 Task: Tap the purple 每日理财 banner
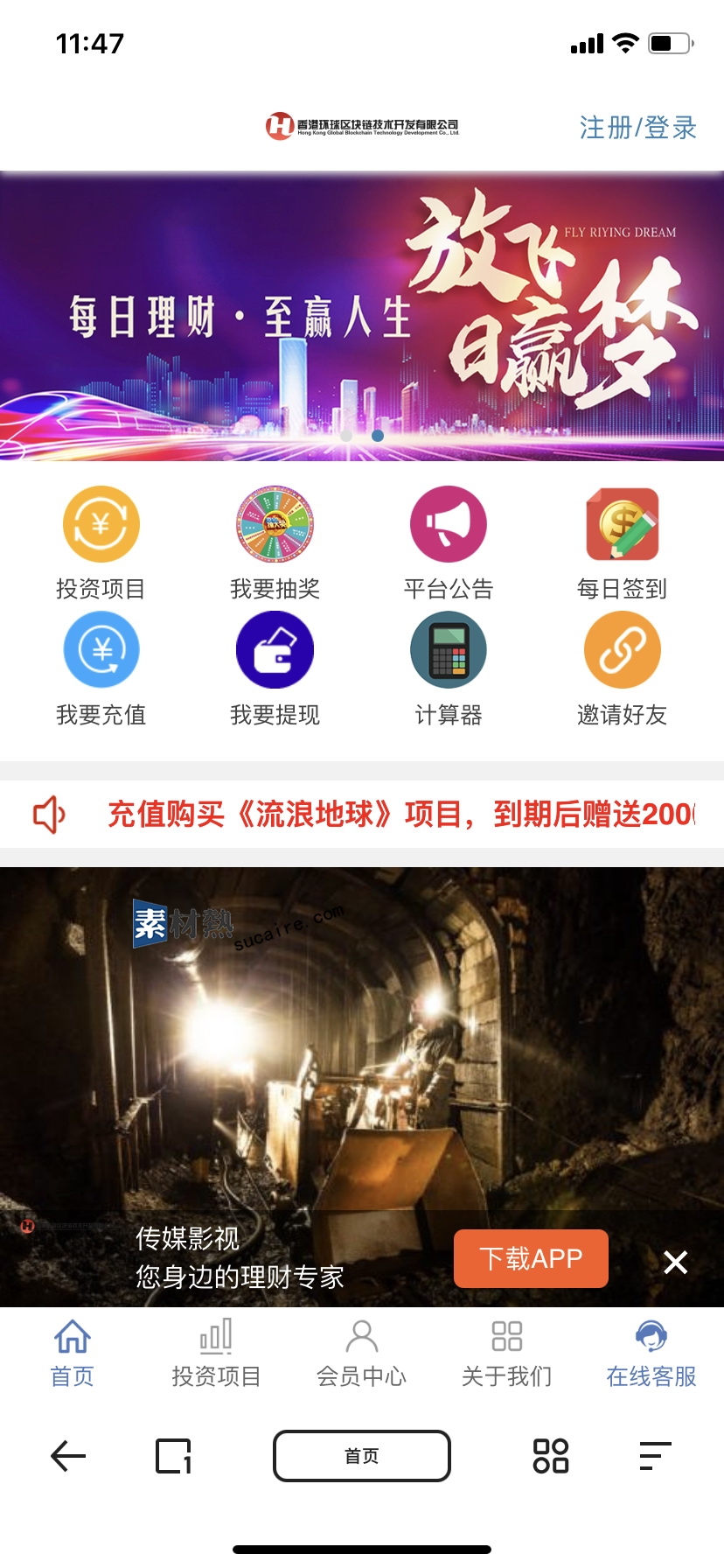pyautogui.click(x=362, y=316)
